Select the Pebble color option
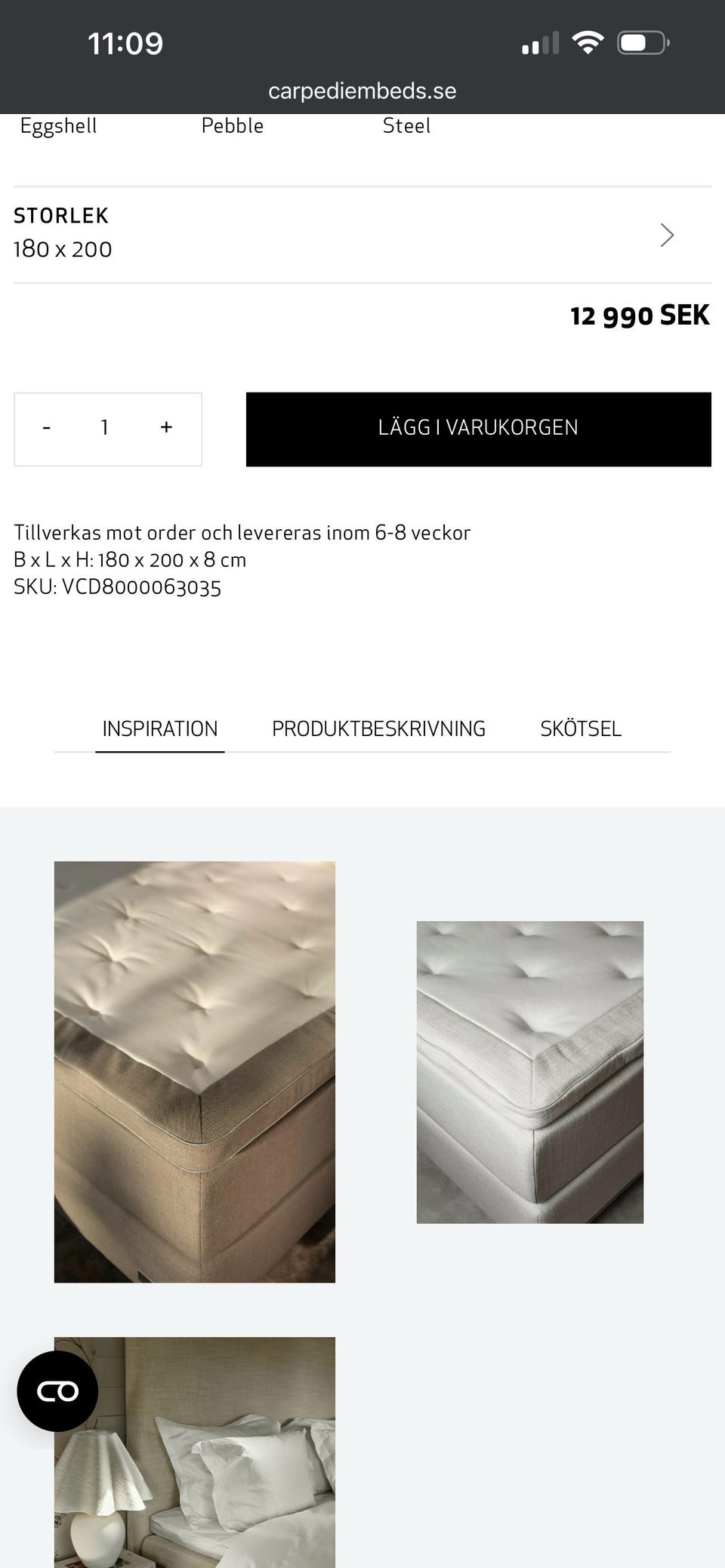This screenshot has height=1568, width=725. click(x=232, y=125)
